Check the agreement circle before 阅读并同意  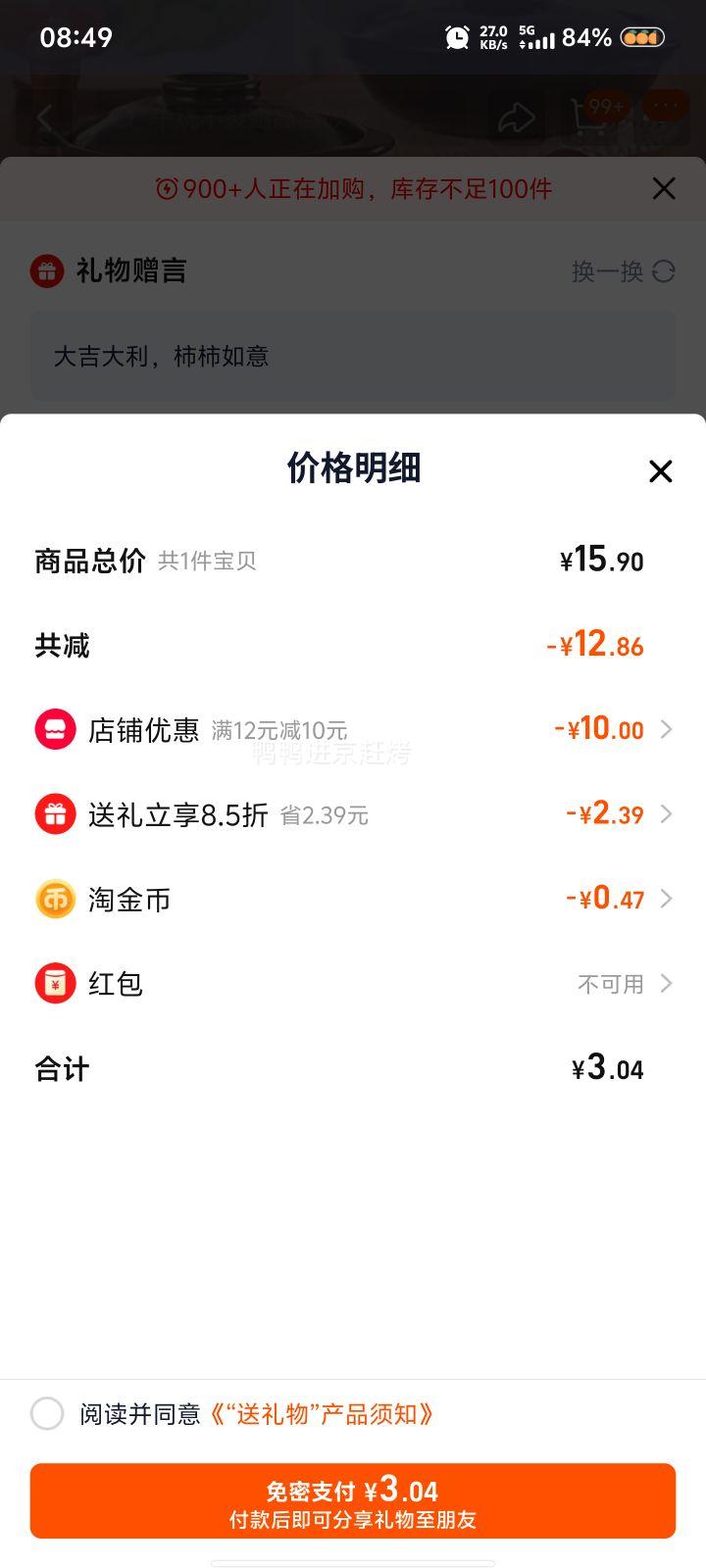click(x=46, y=1414)
